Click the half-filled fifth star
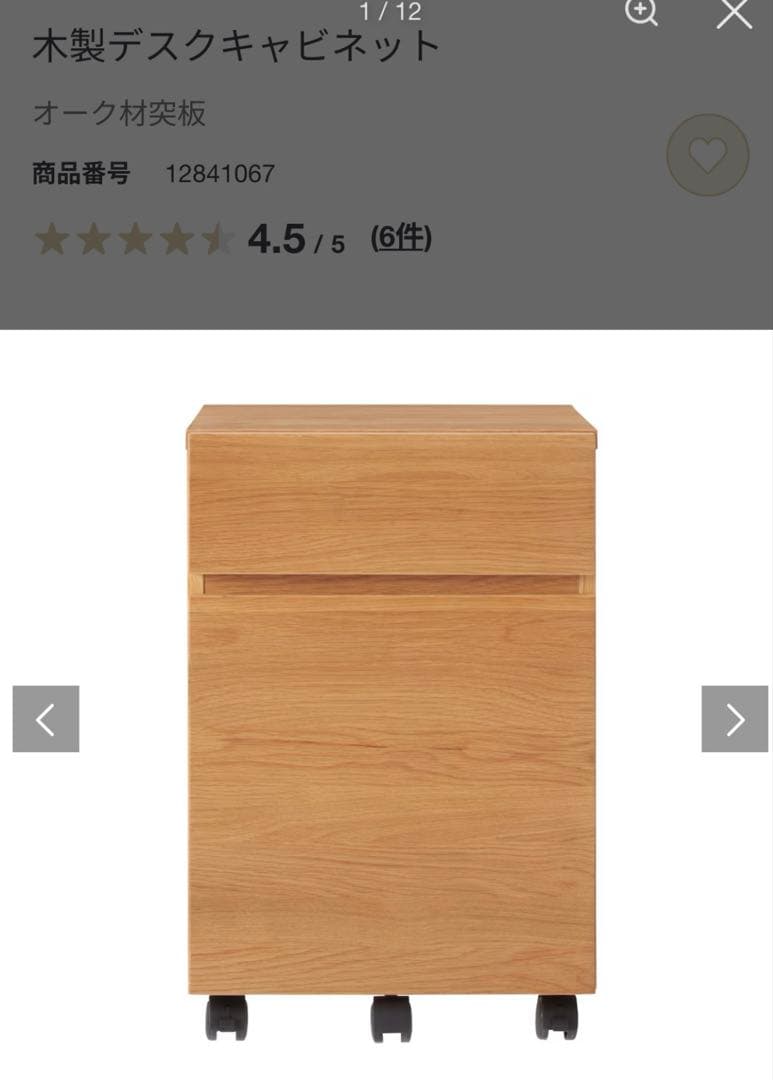Screen dimensions: 773x1080 (218, 238)
